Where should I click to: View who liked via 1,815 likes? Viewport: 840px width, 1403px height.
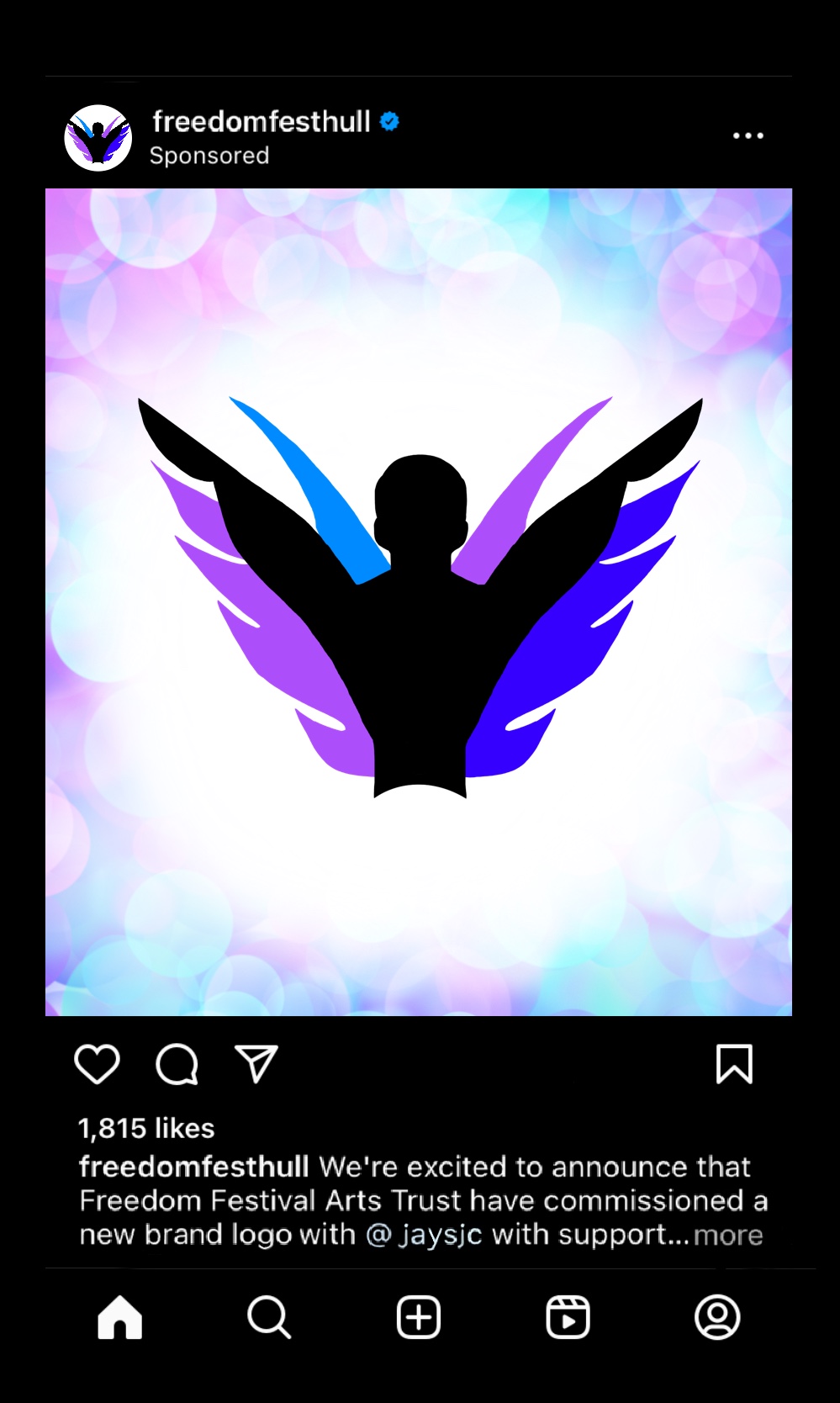pyautogui.click(x=146, y=1128)
